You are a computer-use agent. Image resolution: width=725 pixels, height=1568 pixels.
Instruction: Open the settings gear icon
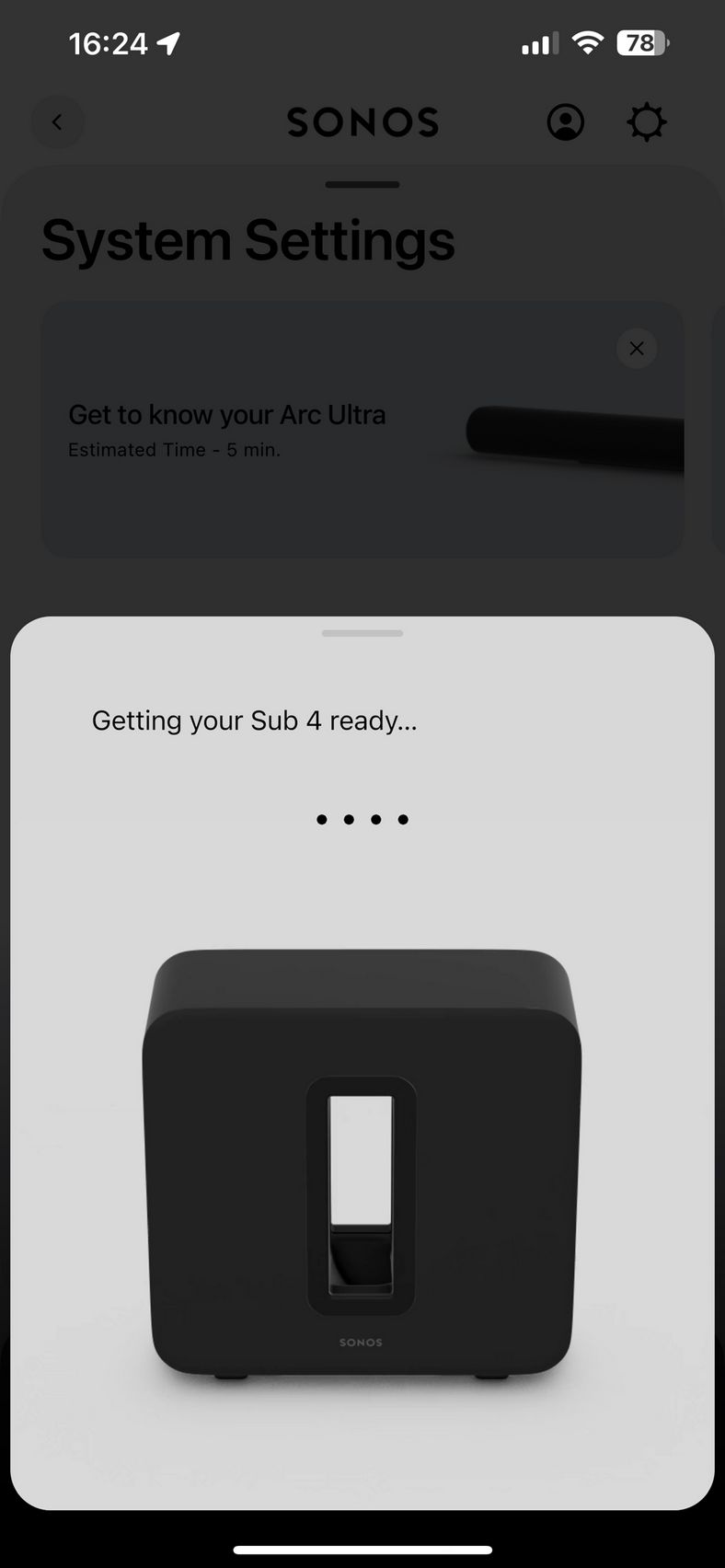click(647, 121)
